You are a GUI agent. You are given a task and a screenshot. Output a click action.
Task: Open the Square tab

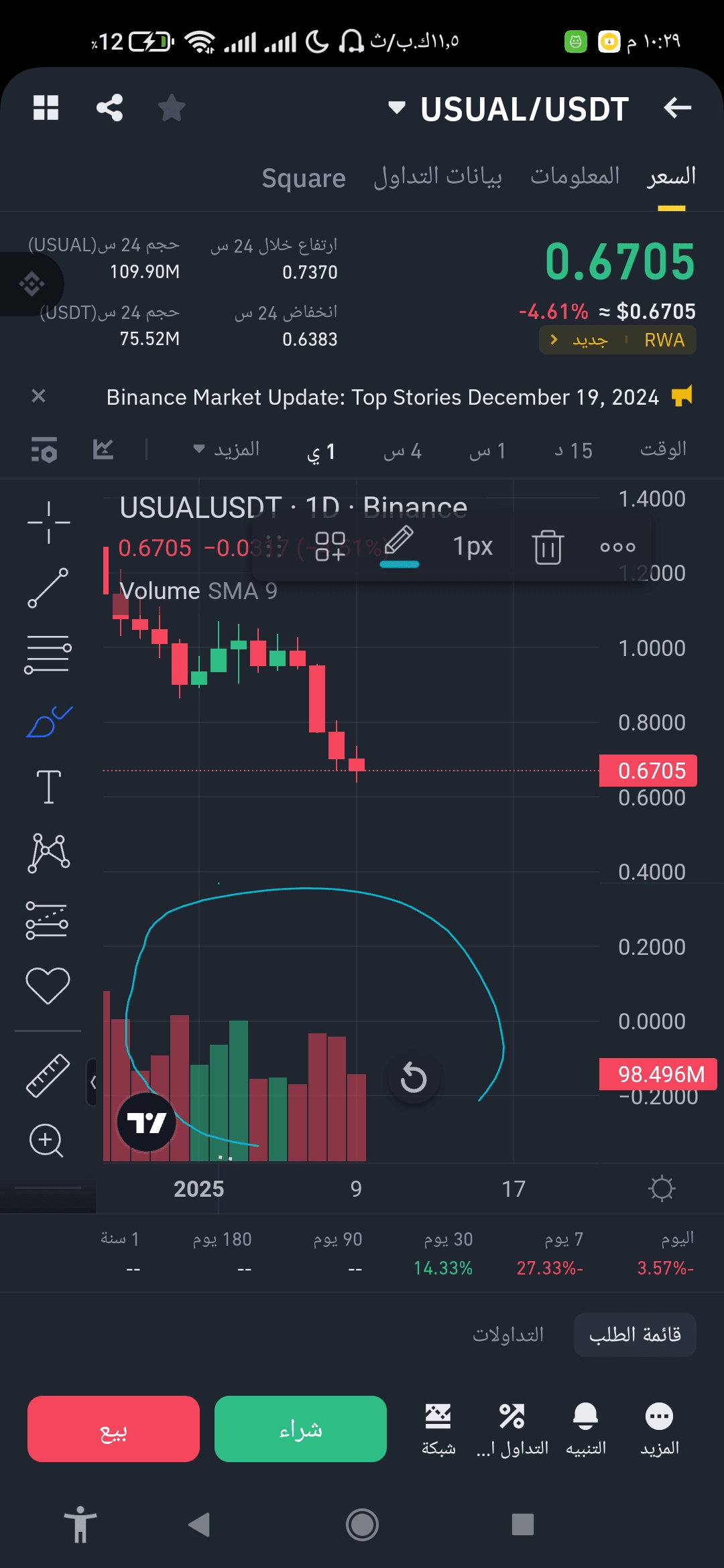point(303,178)
